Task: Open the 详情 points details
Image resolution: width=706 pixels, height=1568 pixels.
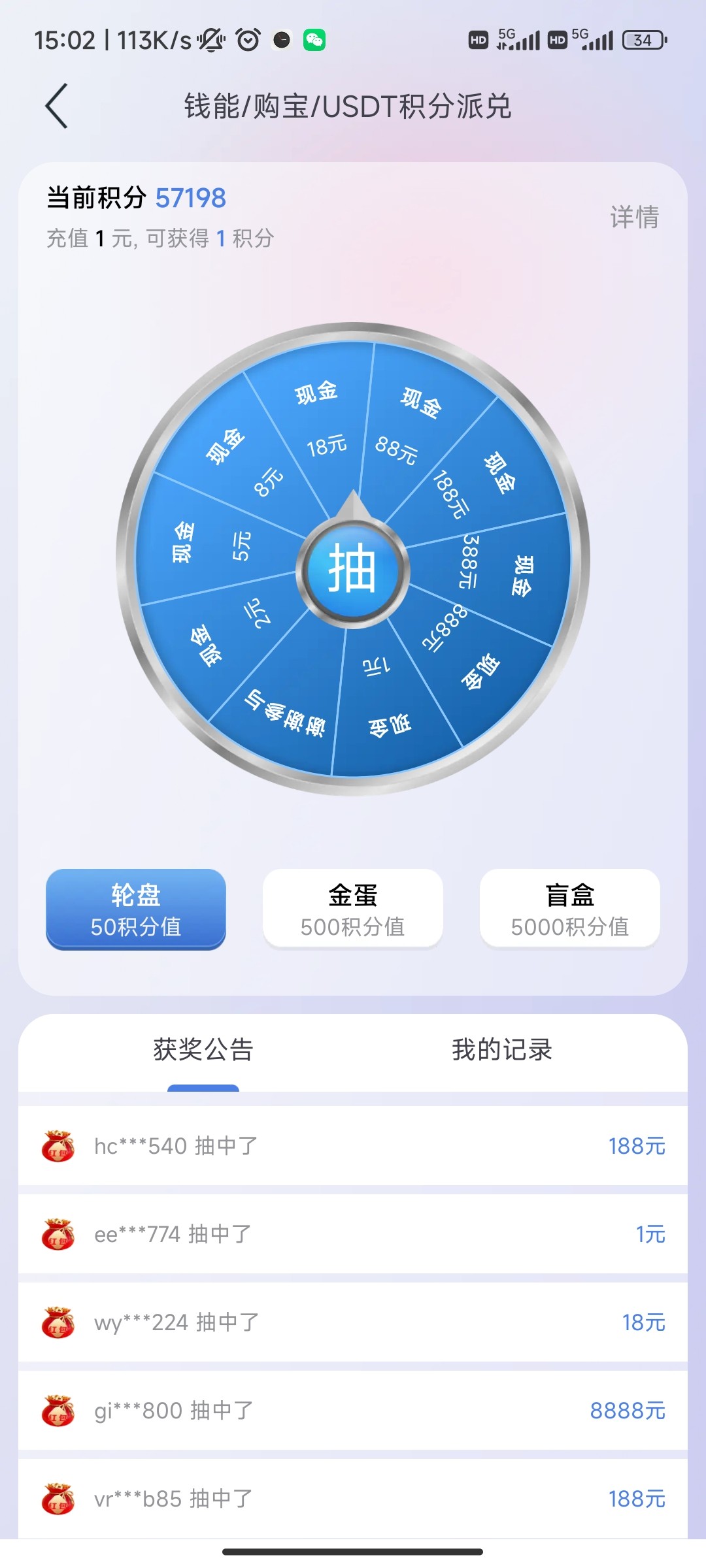Action: point(634,217)
